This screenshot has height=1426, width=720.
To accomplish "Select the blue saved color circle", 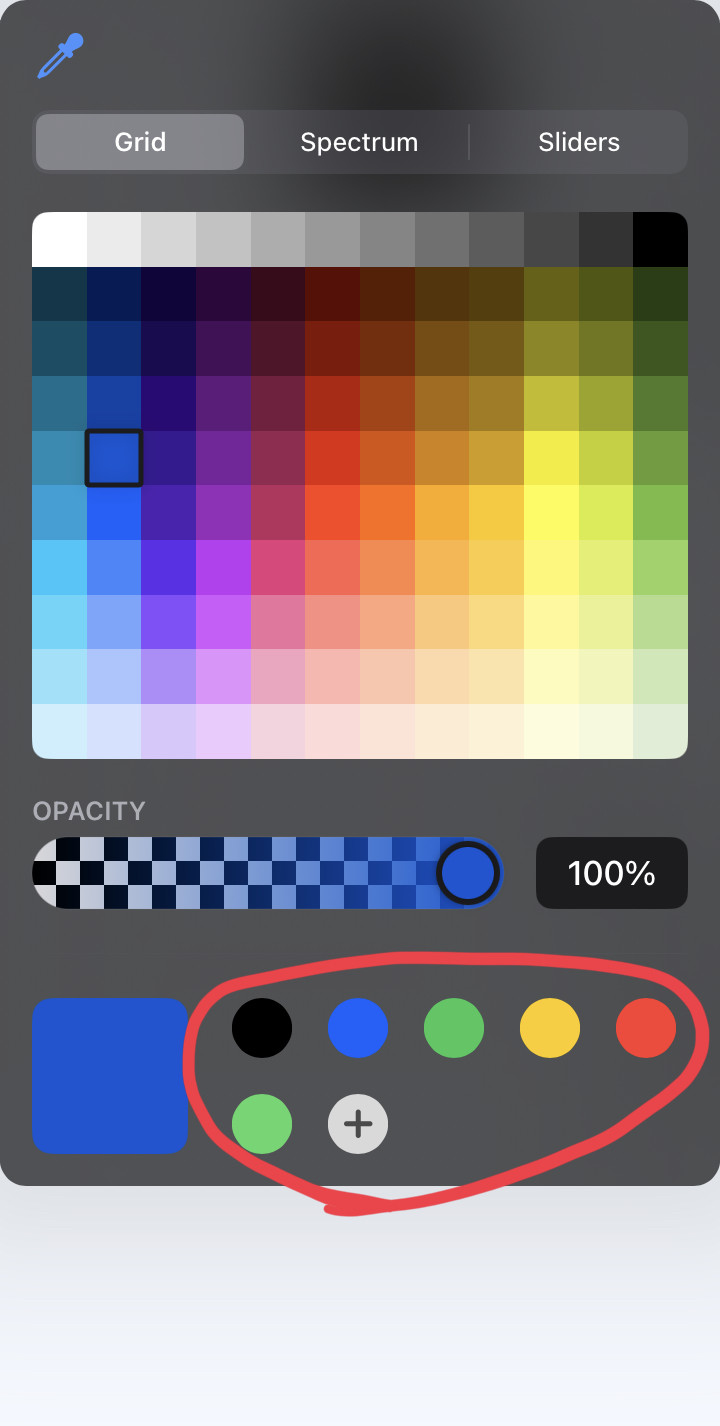I will [357, 1027].
